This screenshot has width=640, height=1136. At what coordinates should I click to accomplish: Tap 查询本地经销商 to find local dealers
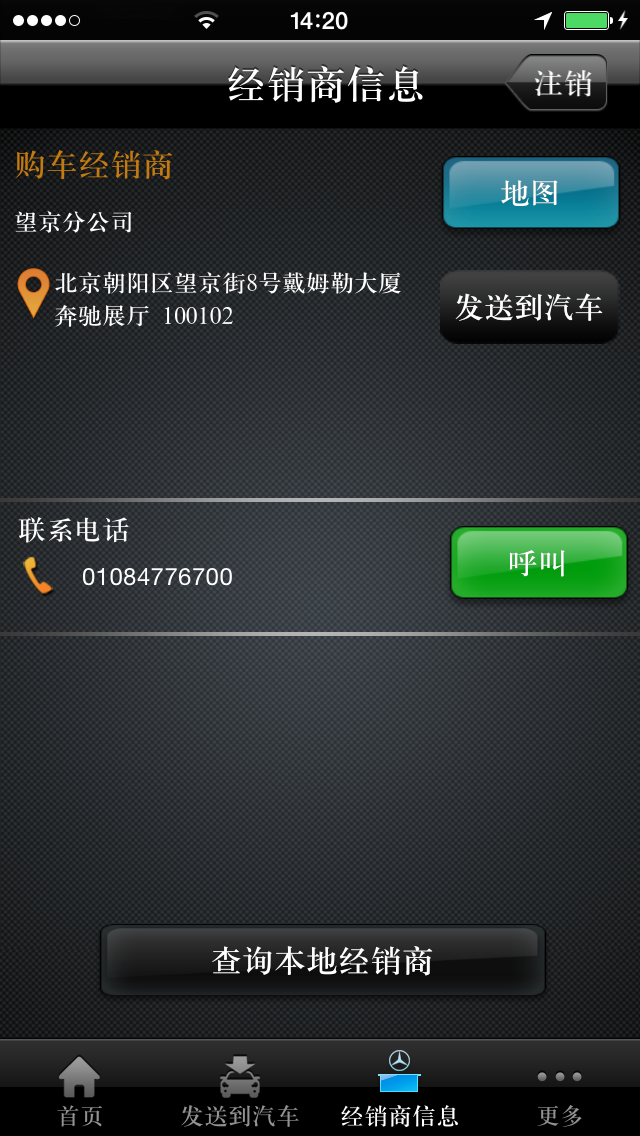pyautogui.click(x=323, y=960)
